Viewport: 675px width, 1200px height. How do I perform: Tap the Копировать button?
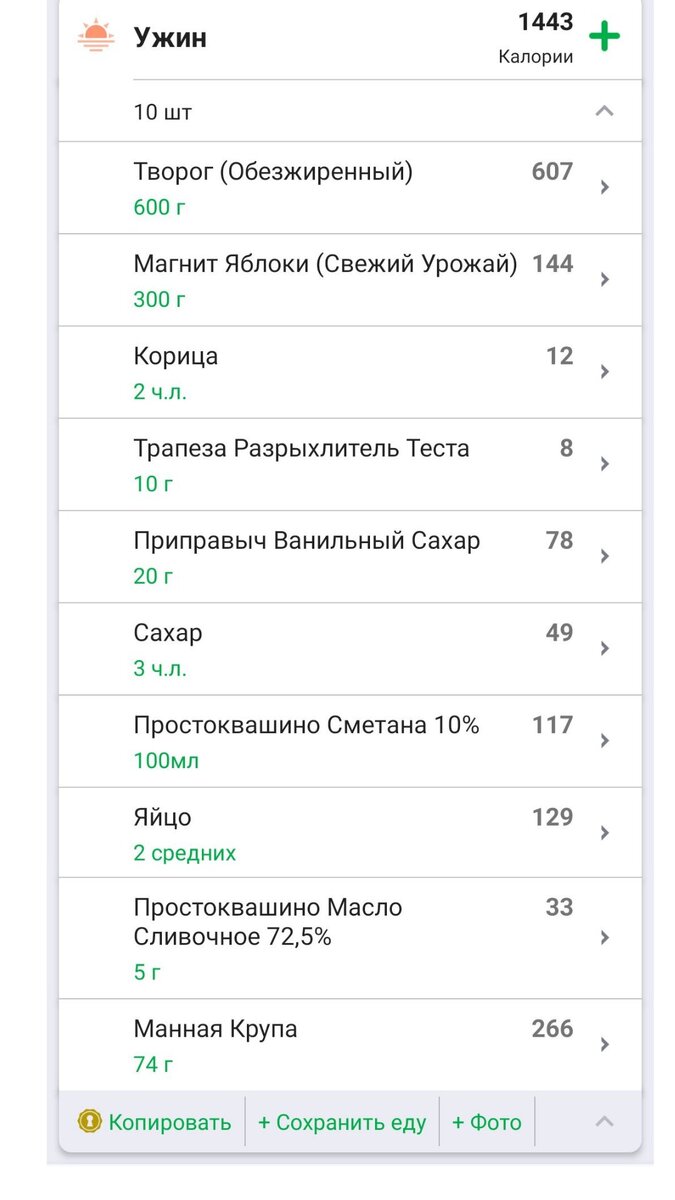(x=155, y=1122)
